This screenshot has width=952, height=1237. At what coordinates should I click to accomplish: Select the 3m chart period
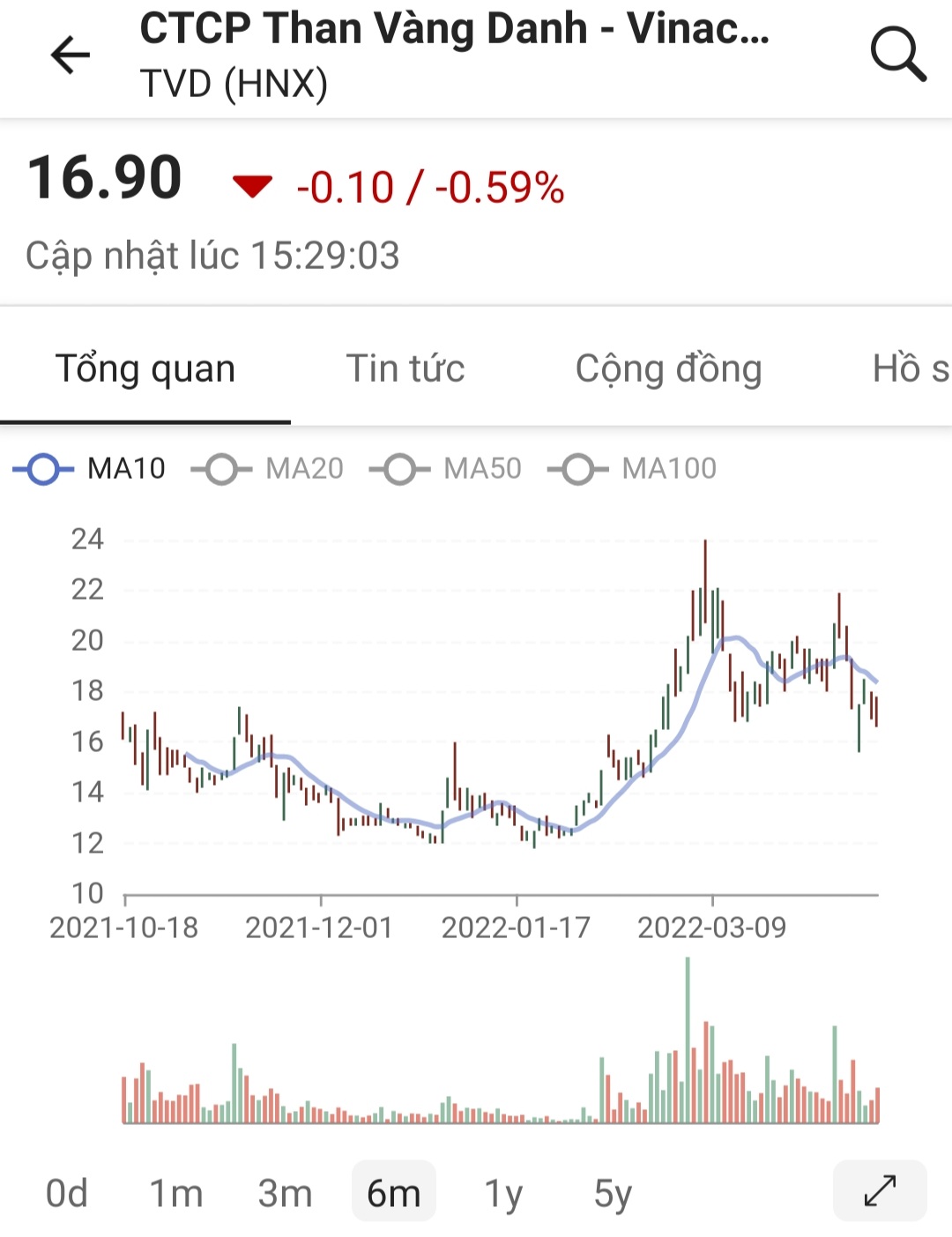pyautogui.click(x=285, y=1193)
